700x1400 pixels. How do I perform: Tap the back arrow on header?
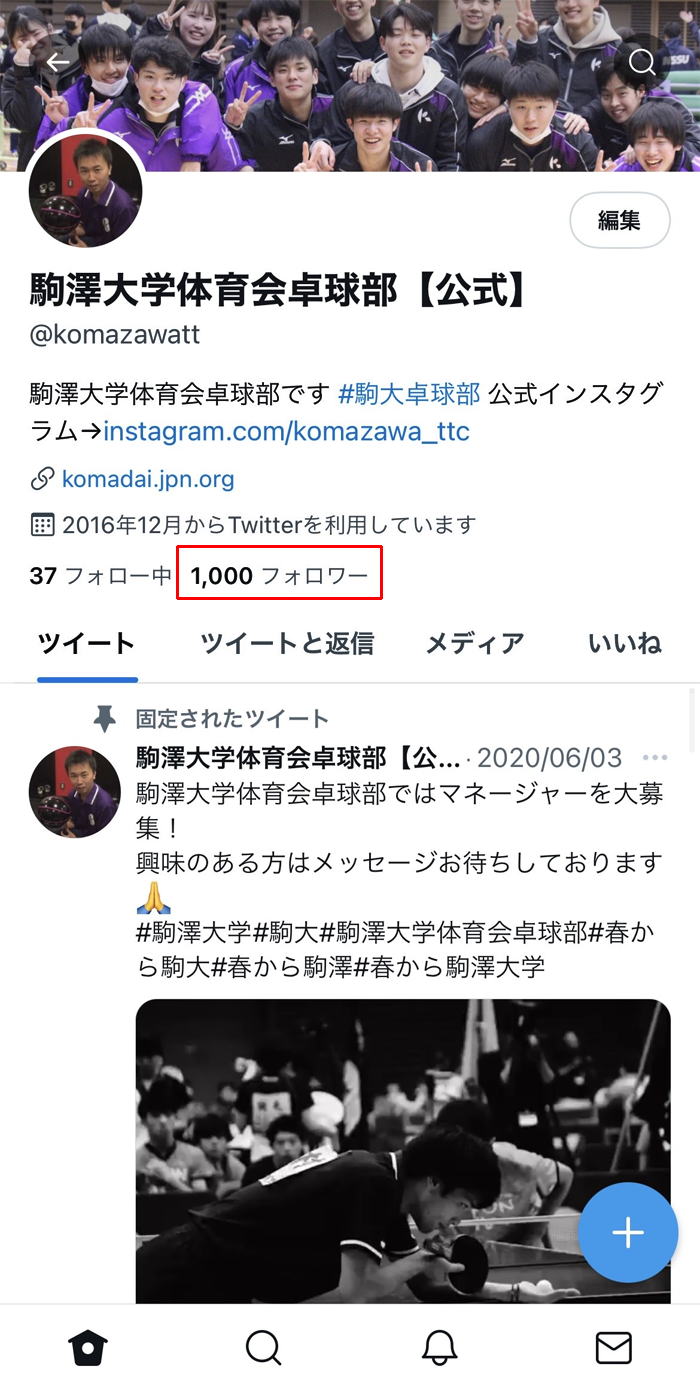point(58,62)
